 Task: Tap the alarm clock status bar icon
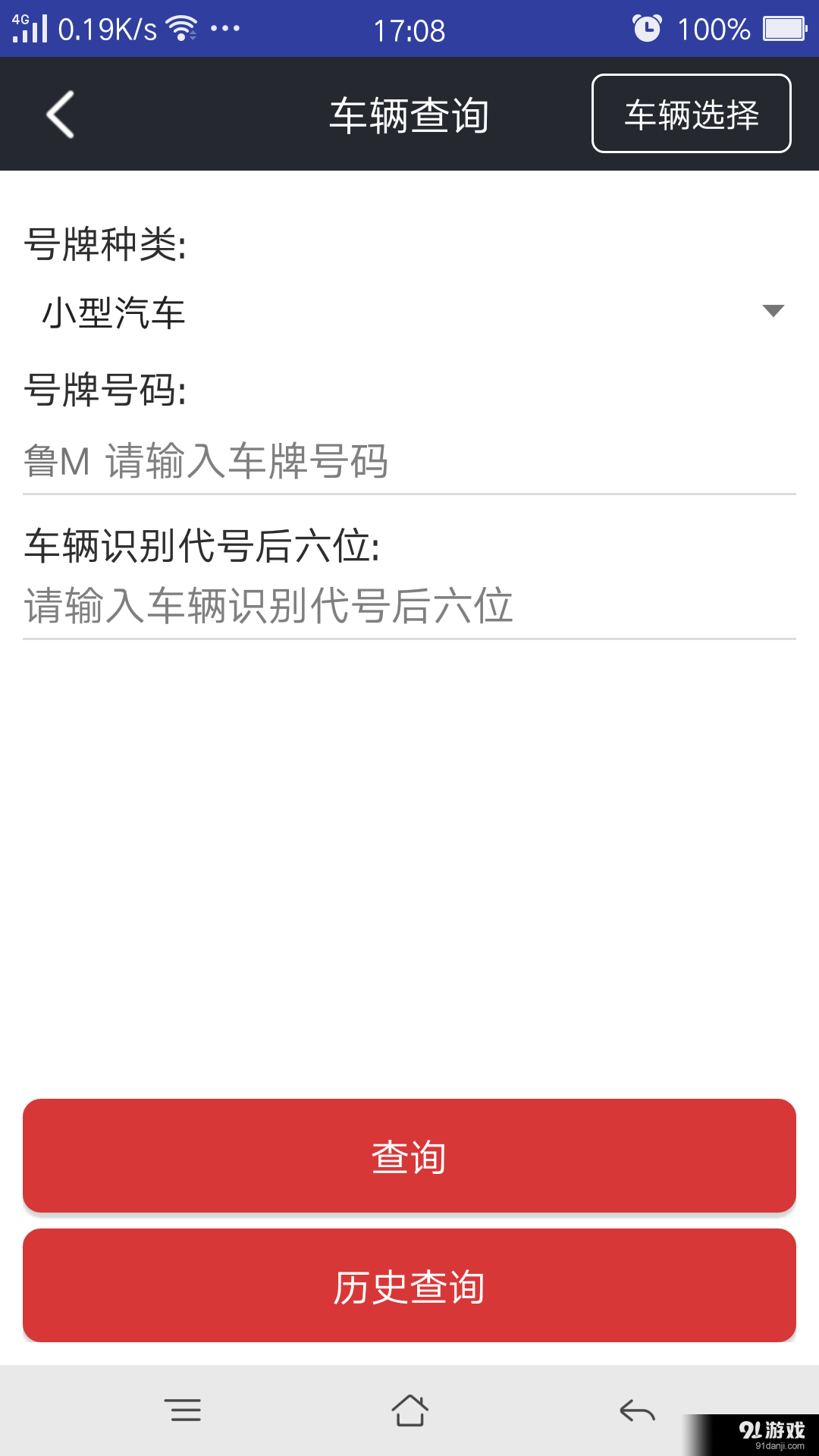(646, 28)
